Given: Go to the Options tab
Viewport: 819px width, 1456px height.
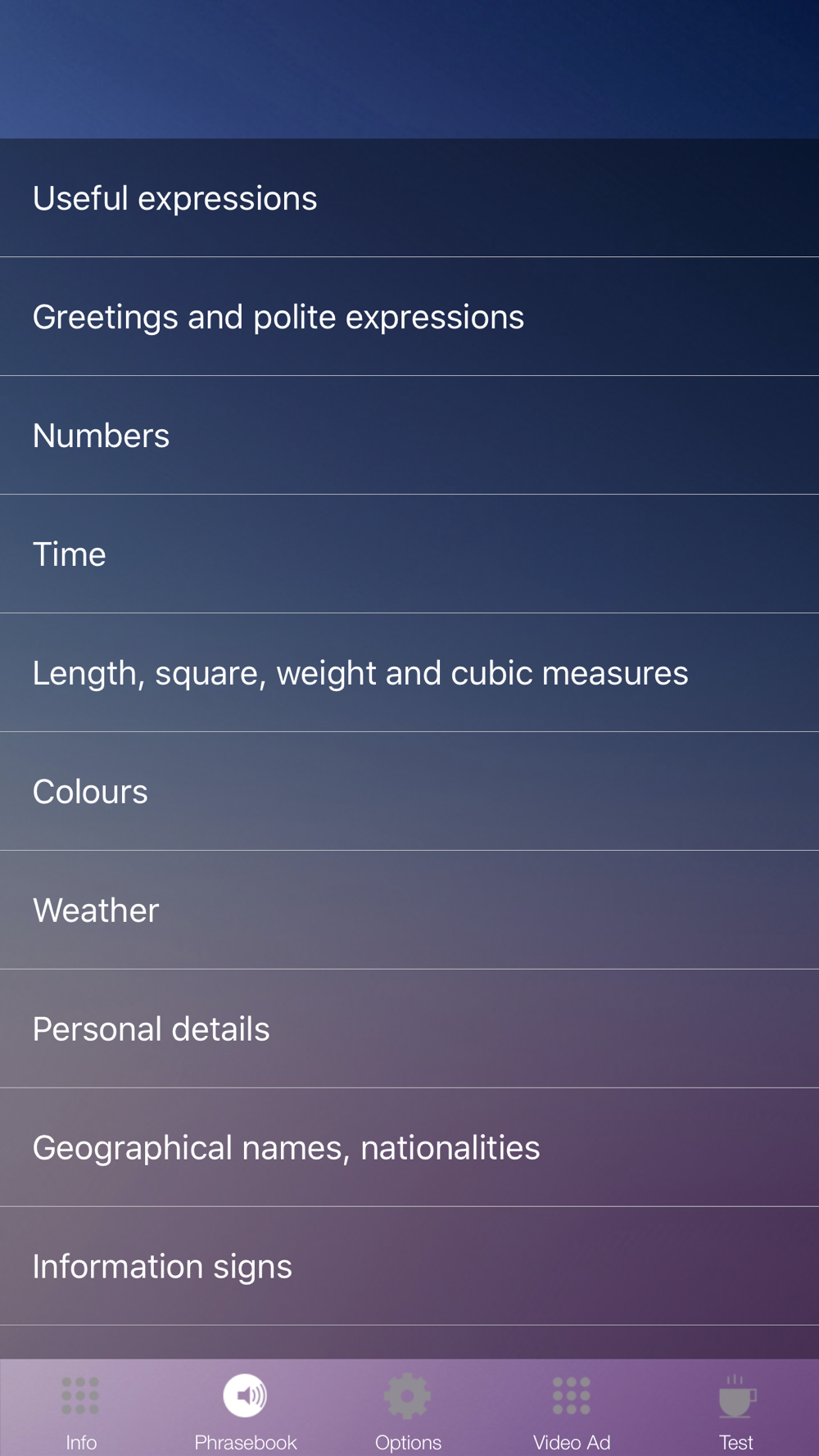Looking at the screenshot, I should click(x=408, y=1410).
